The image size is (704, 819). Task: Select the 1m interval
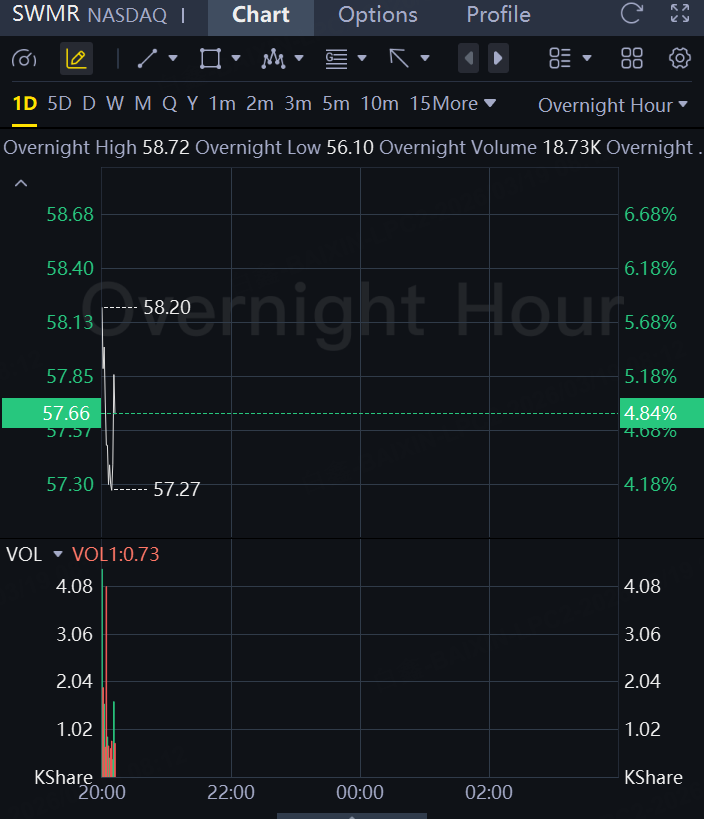[x=222, y=104]
